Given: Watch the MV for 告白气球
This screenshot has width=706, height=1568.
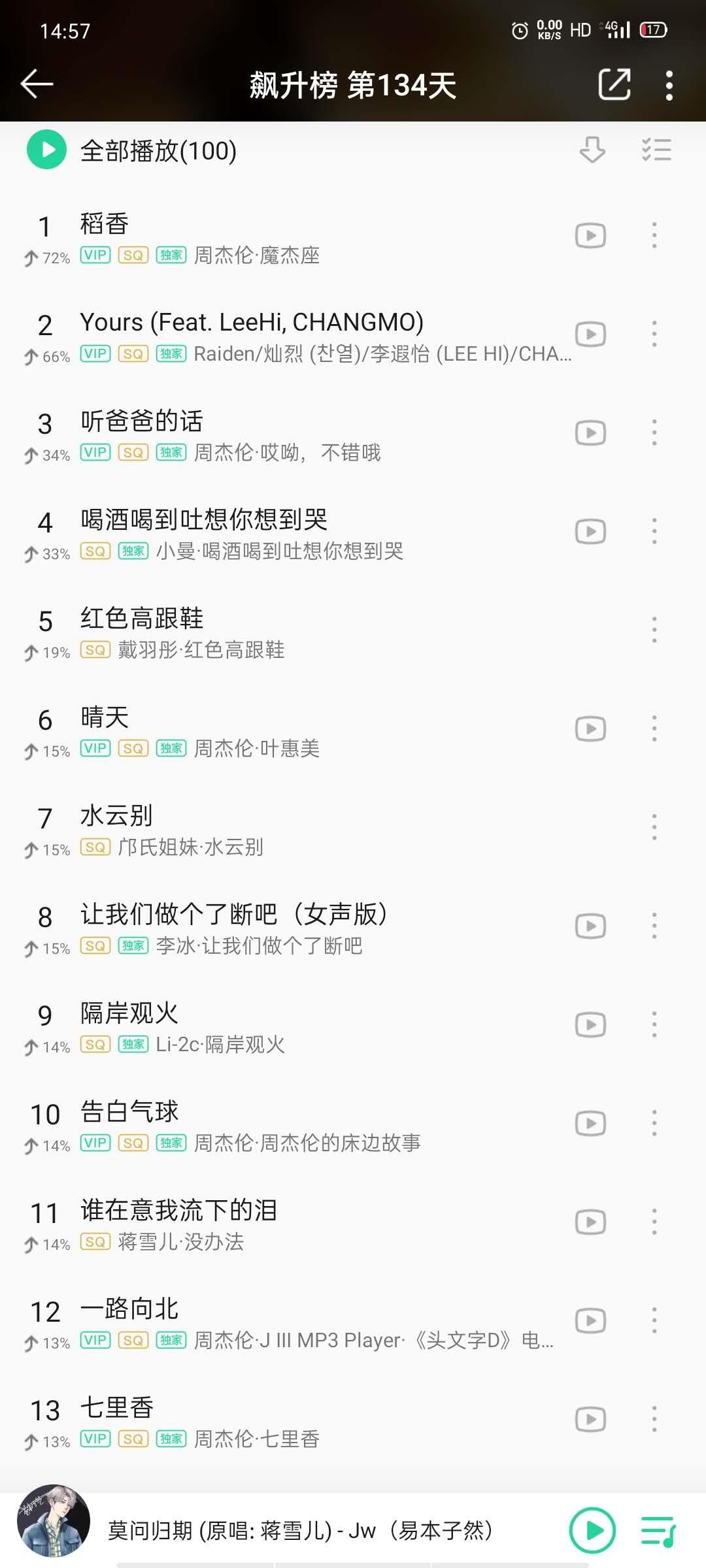Looking at the screenshot, I should pos(590,1123).
